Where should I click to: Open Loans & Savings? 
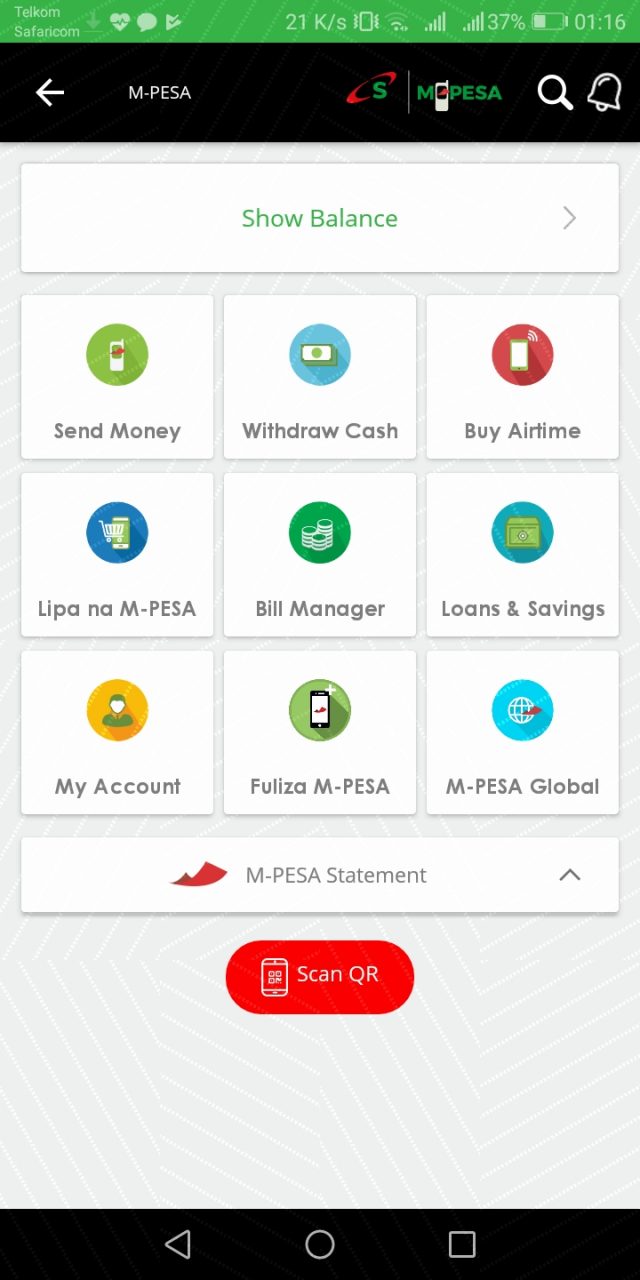coord(523,555)
